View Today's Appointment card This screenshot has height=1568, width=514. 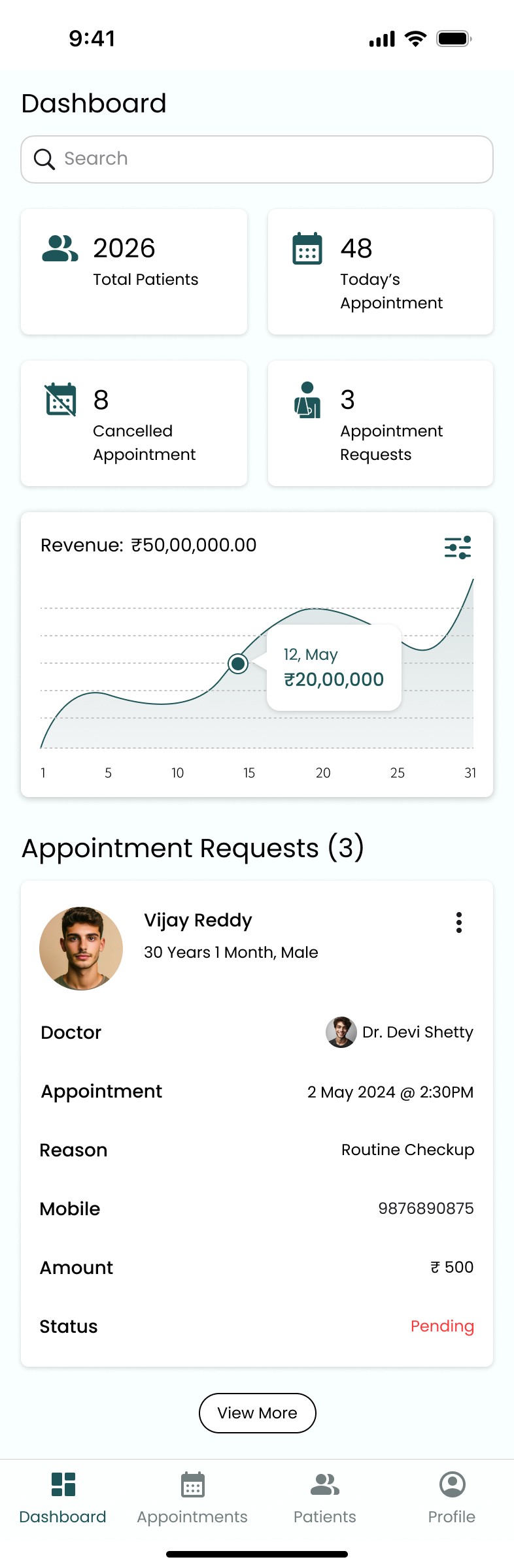[x=380, y=272]
